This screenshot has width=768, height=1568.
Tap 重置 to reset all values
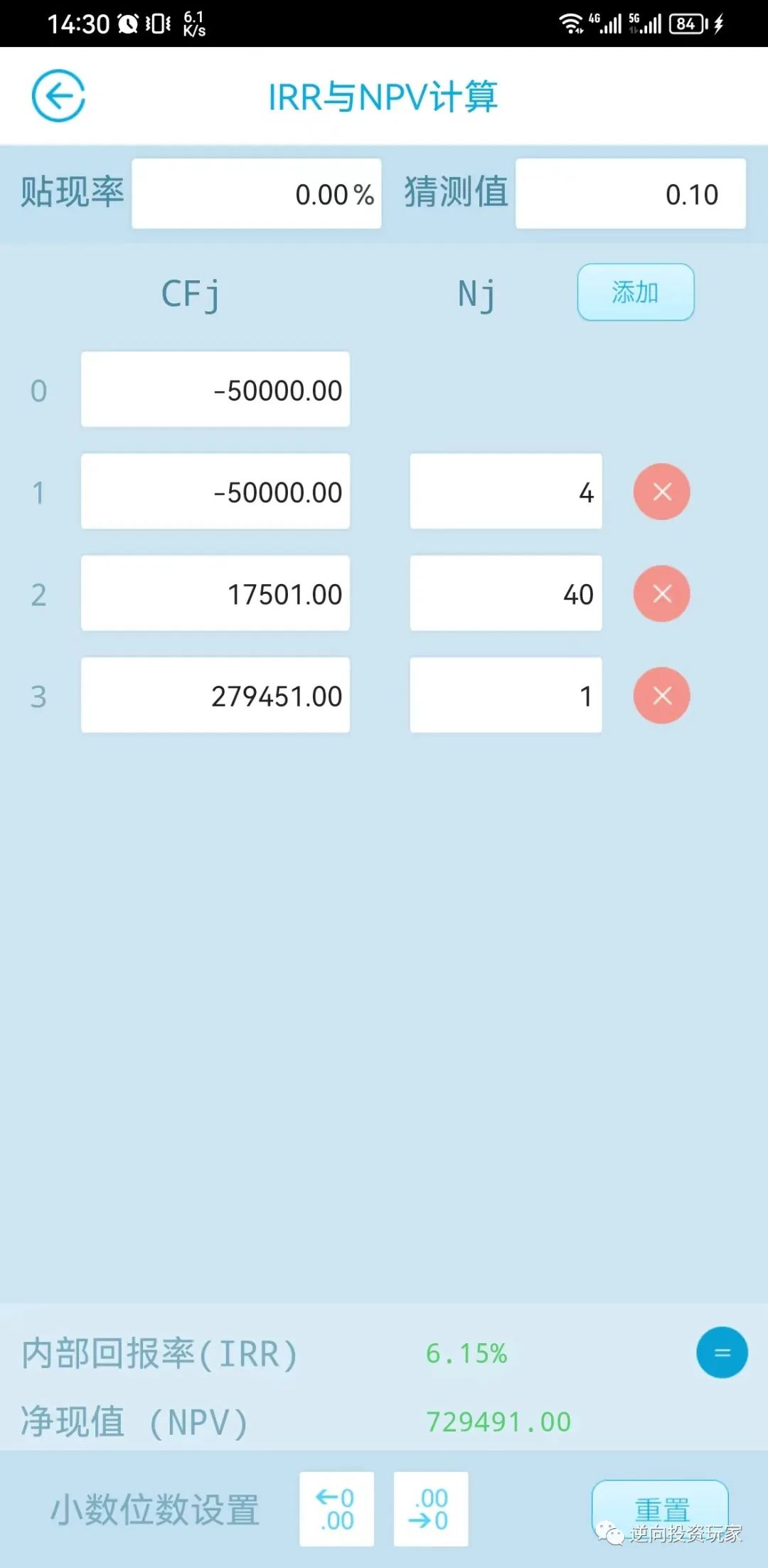pyautogui.click(x=661, y=1508)
